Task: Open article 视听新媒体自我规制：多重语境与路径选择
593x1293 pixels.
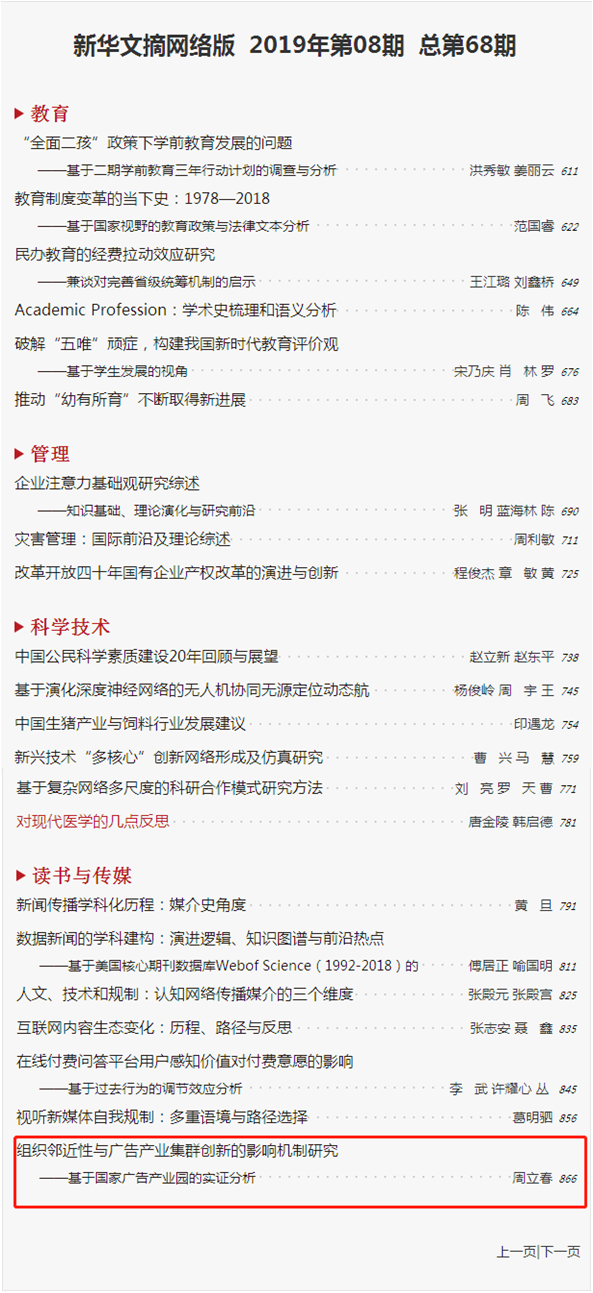Action: [x=161, y=1116]
